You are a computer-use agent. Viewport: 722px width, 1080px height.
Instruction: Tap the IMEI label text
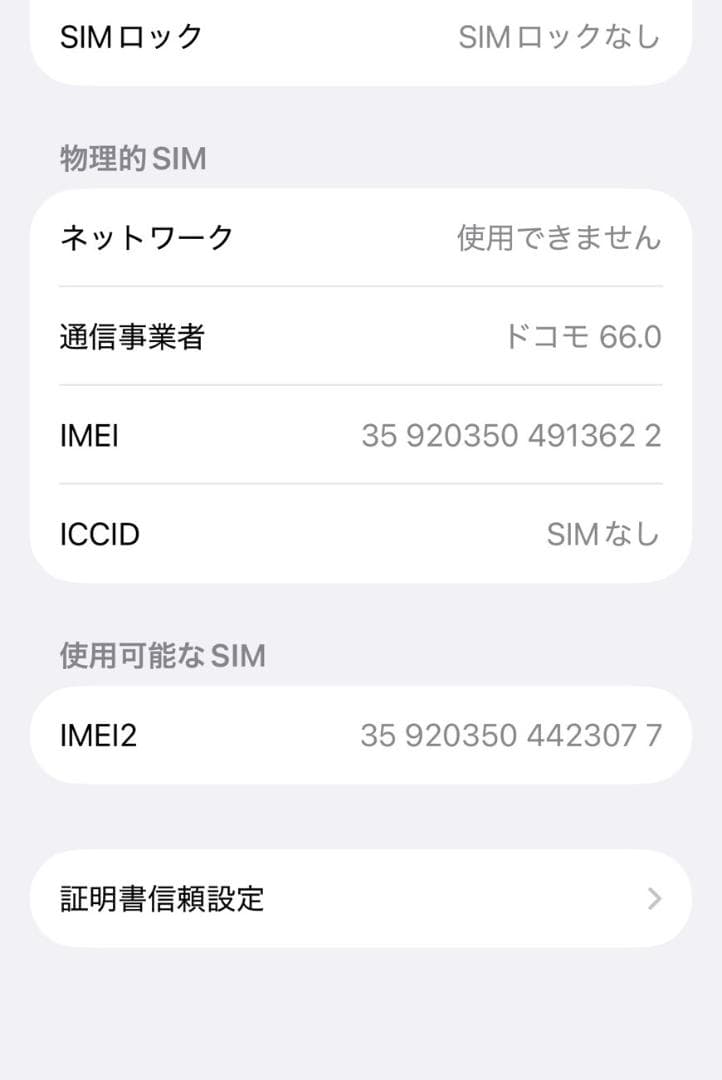(89, 435)
